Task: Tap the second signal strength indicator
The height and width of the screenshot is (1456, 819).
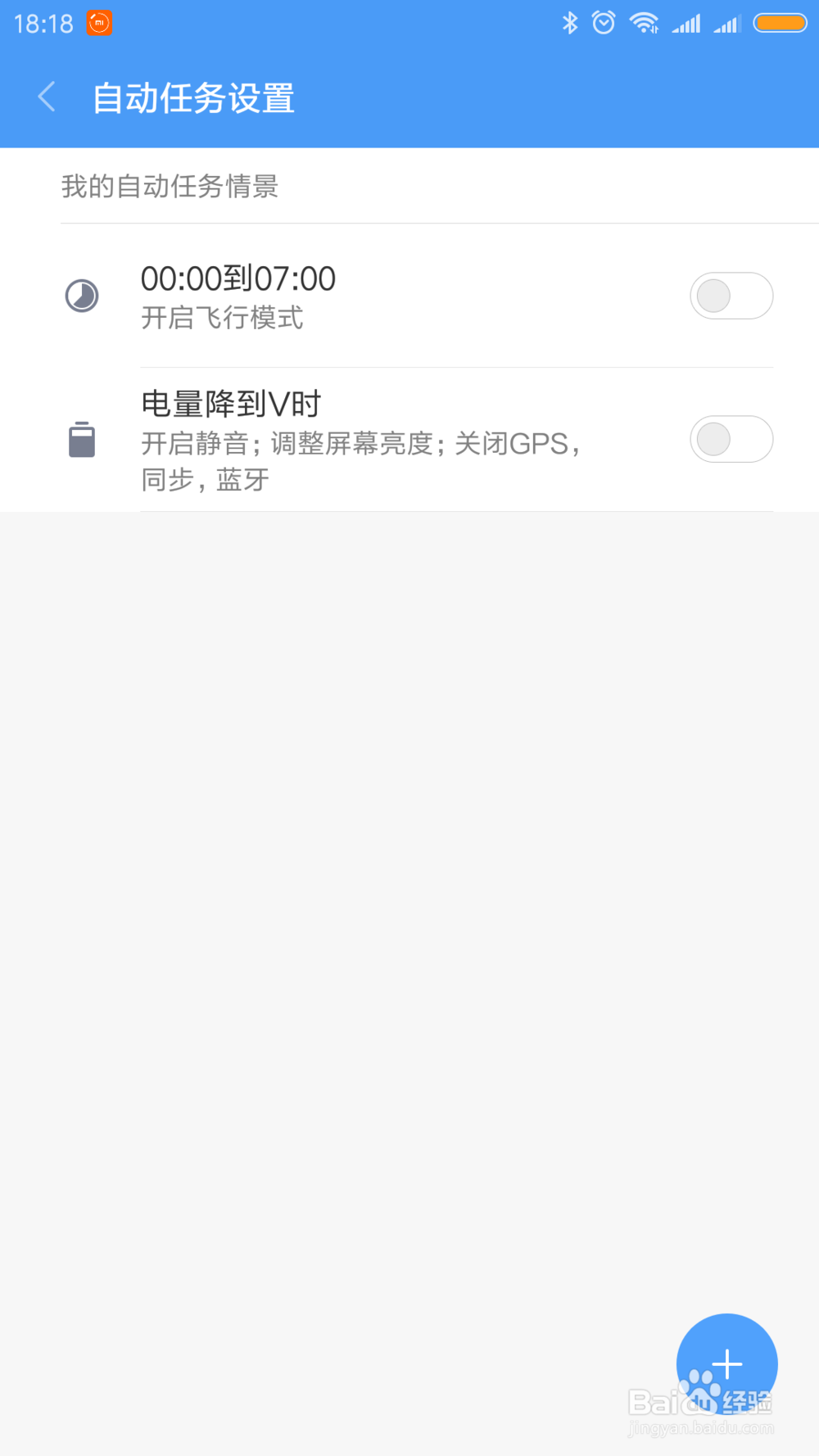Action: 727,23
